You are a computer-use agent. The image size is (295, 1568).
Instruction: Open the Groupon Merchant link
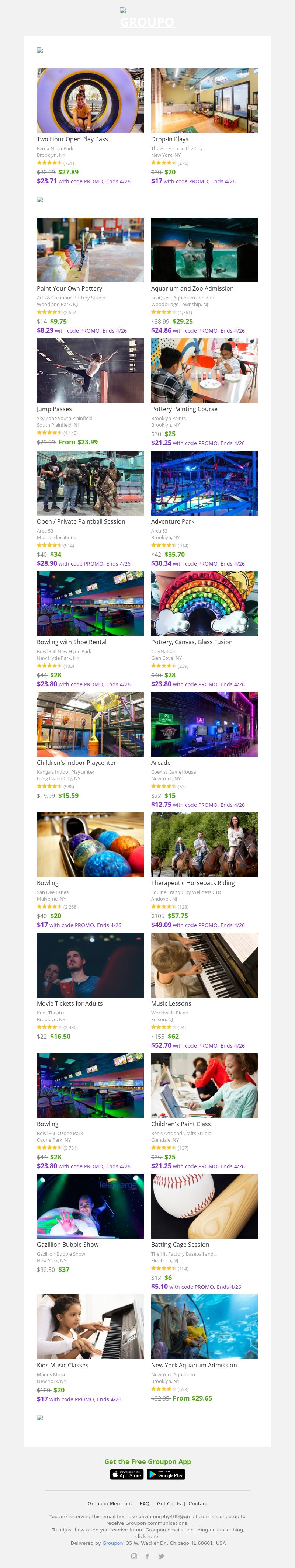[110, 1503]
